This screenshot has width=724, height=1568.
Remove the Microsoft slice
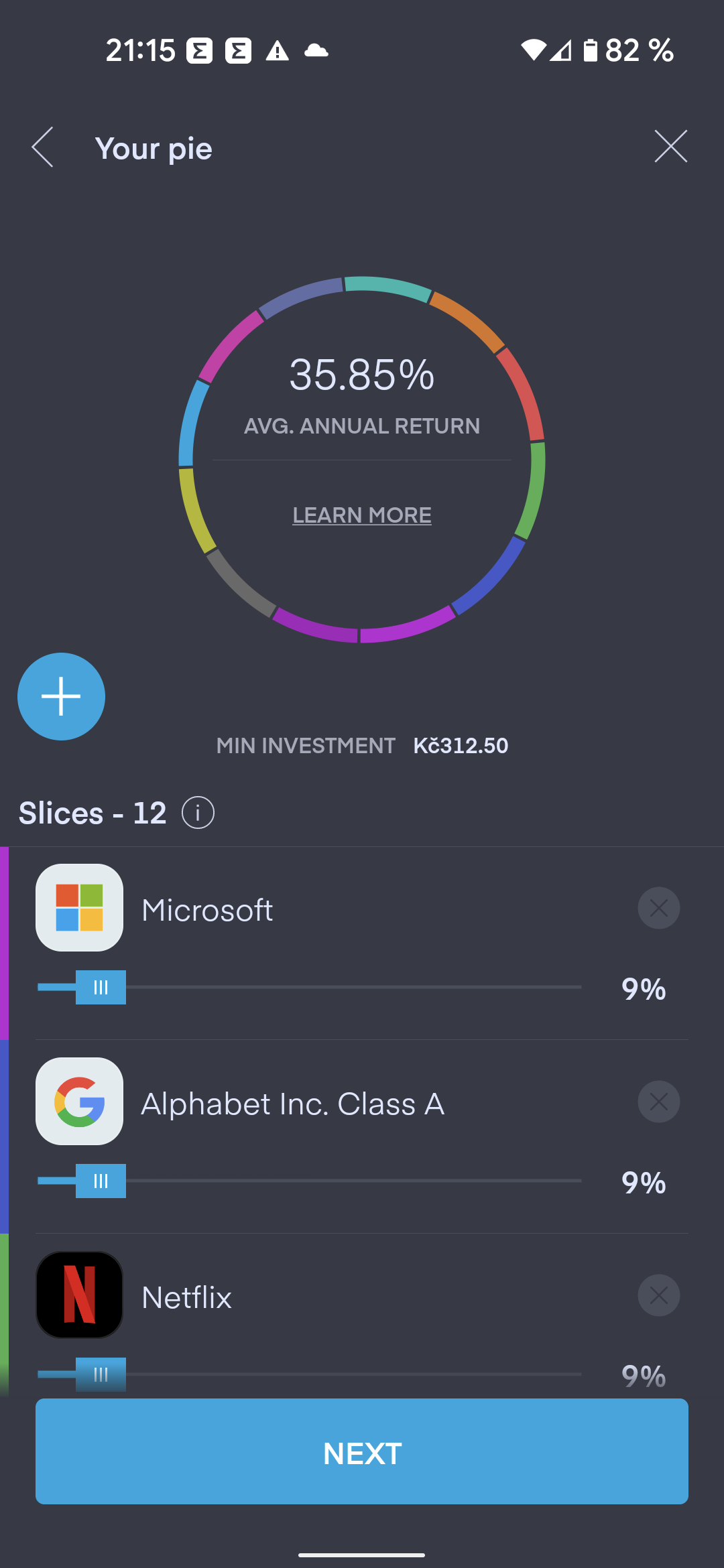click(658, 908)
